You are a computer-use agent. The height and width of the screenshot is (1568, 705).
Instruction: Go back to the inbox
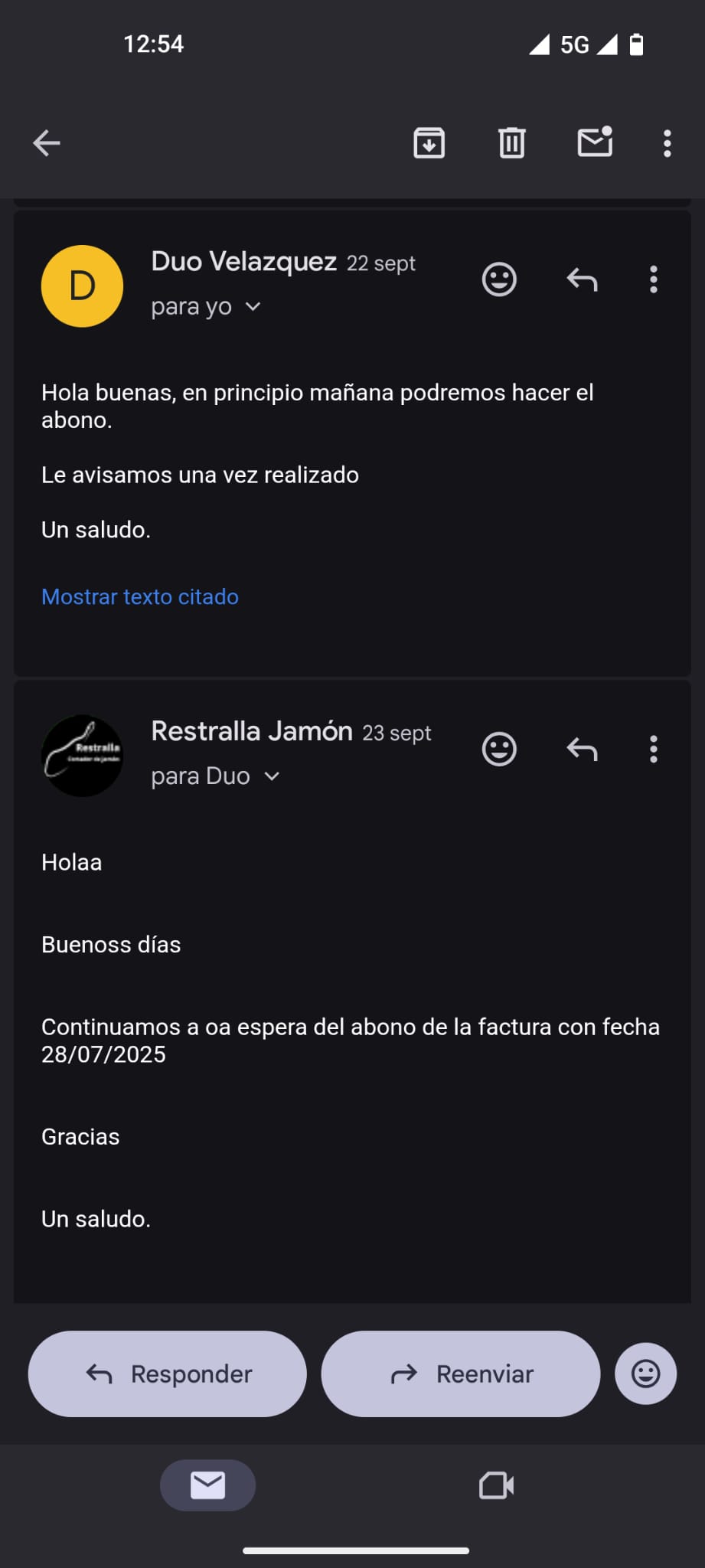(47, 143)
